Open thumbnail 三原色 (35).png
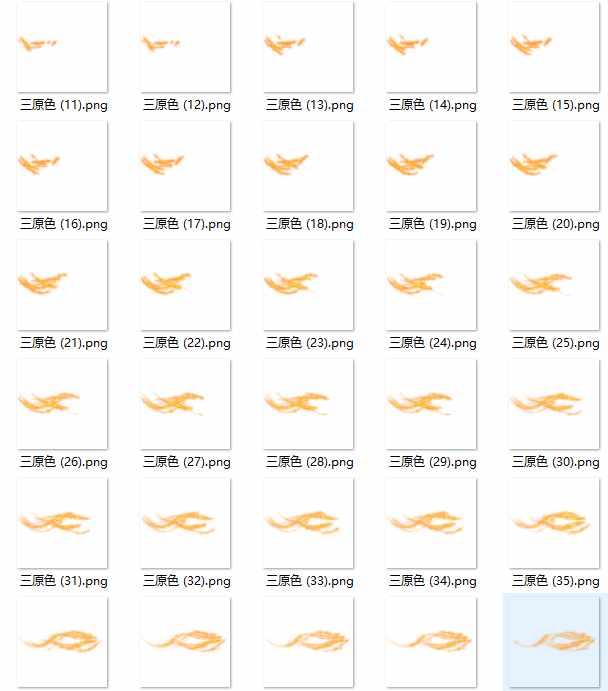The height and width of the screenshot is (691, 608). point(554,523)
